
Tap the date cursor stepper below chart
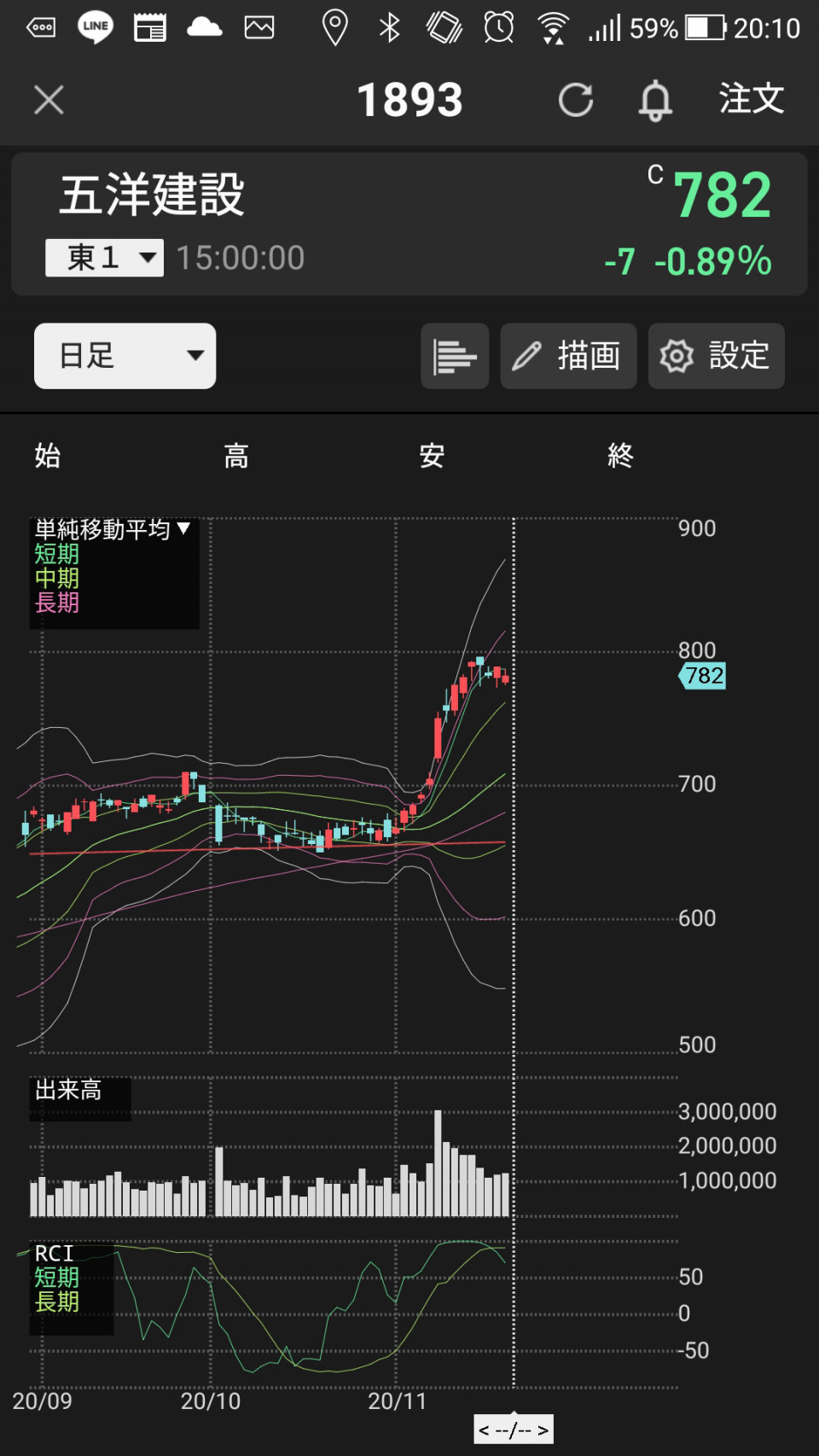(x=514, y=1430)
